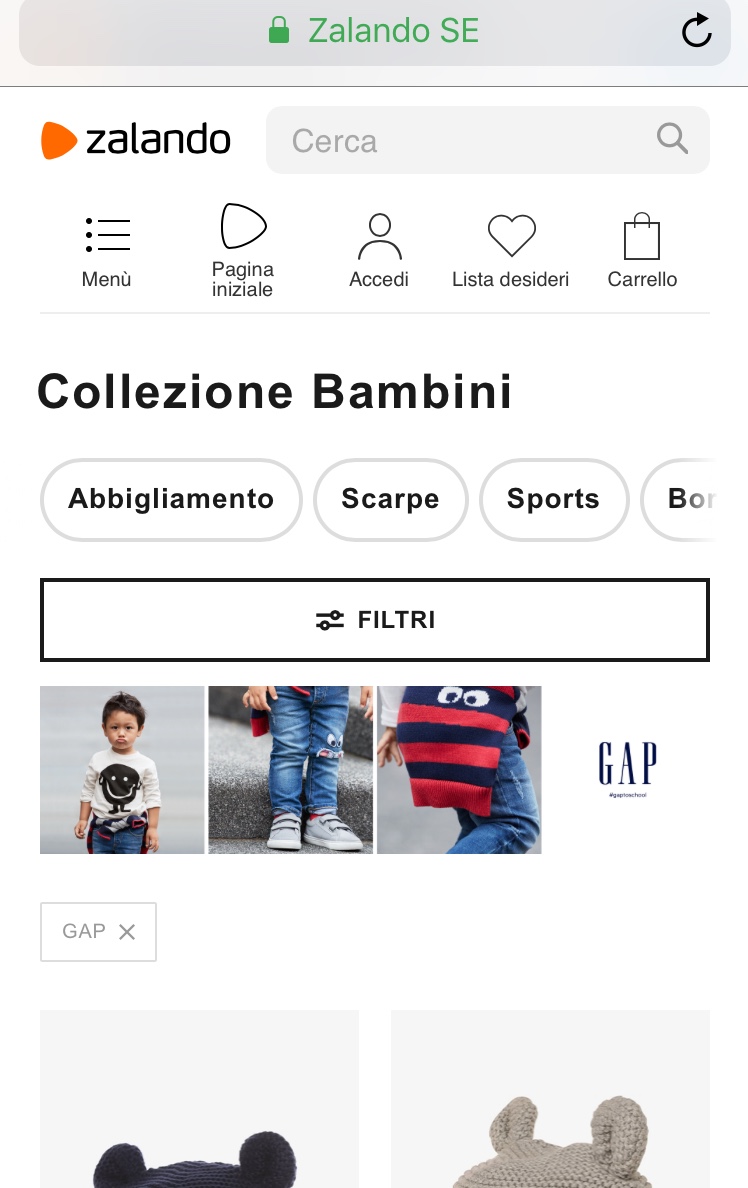
Task: Open the Menù drawer
Action: click(x=107, y=252)
